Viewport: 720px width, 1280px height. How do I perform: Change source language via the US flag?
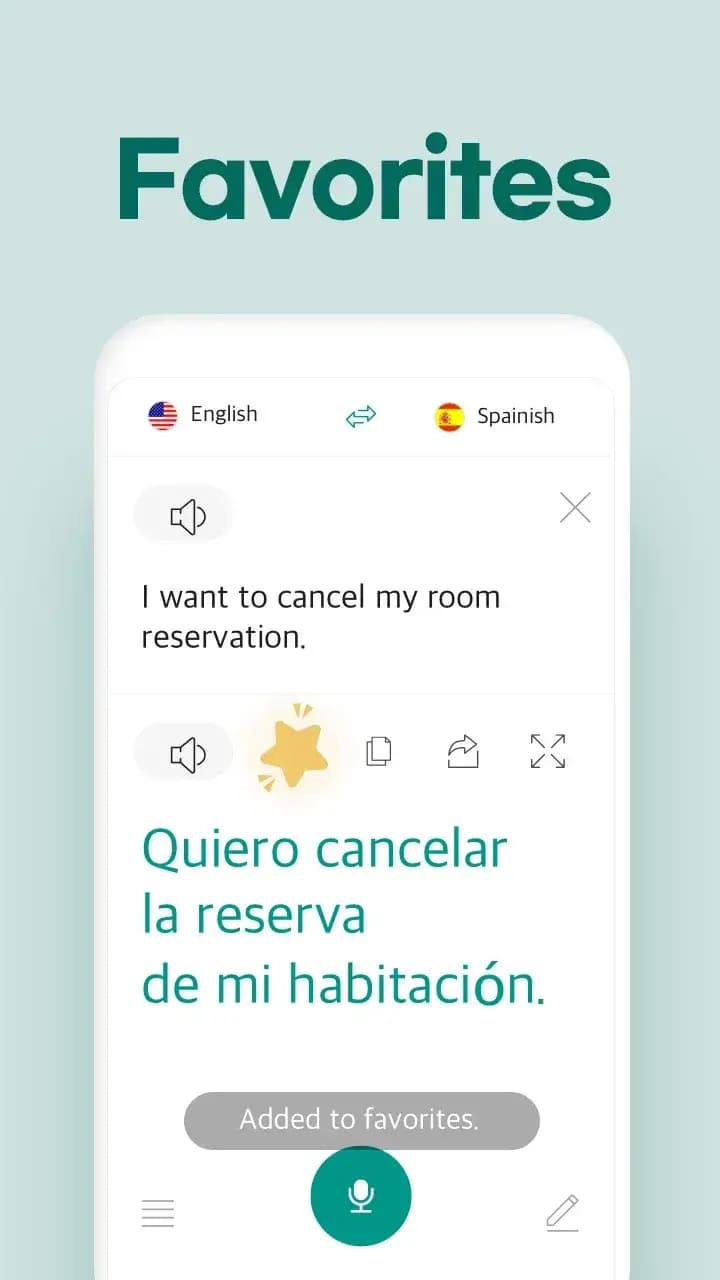(163, 414)
